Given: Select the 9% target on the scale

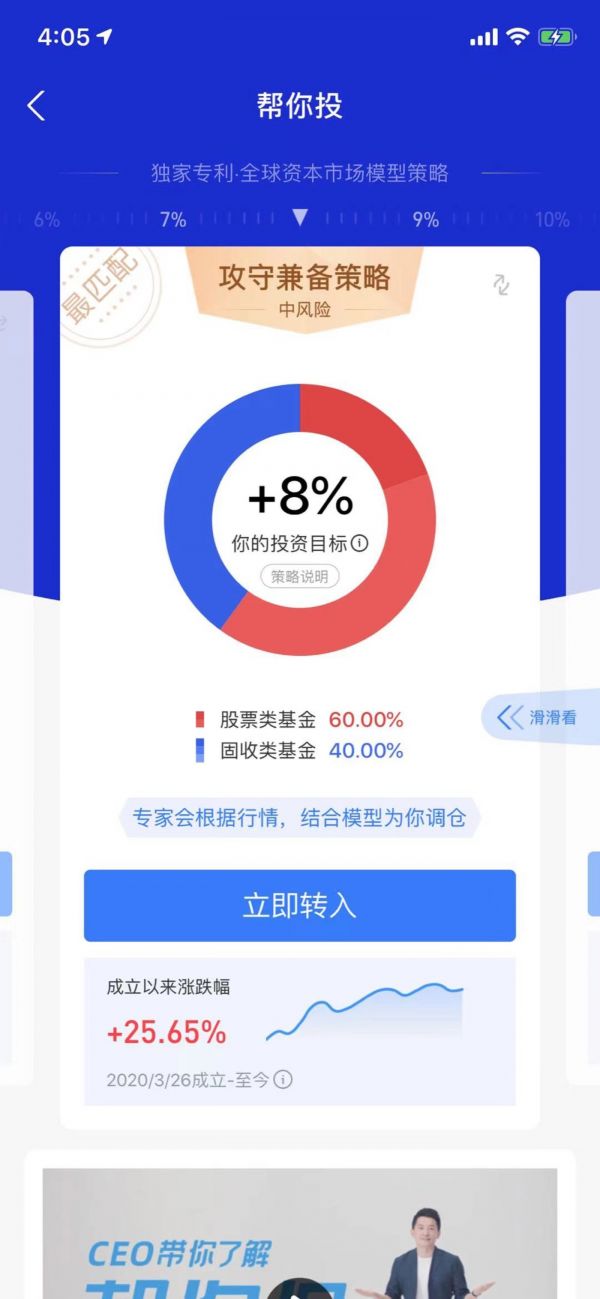Looking at the screenshot, I should coord(426,220).
